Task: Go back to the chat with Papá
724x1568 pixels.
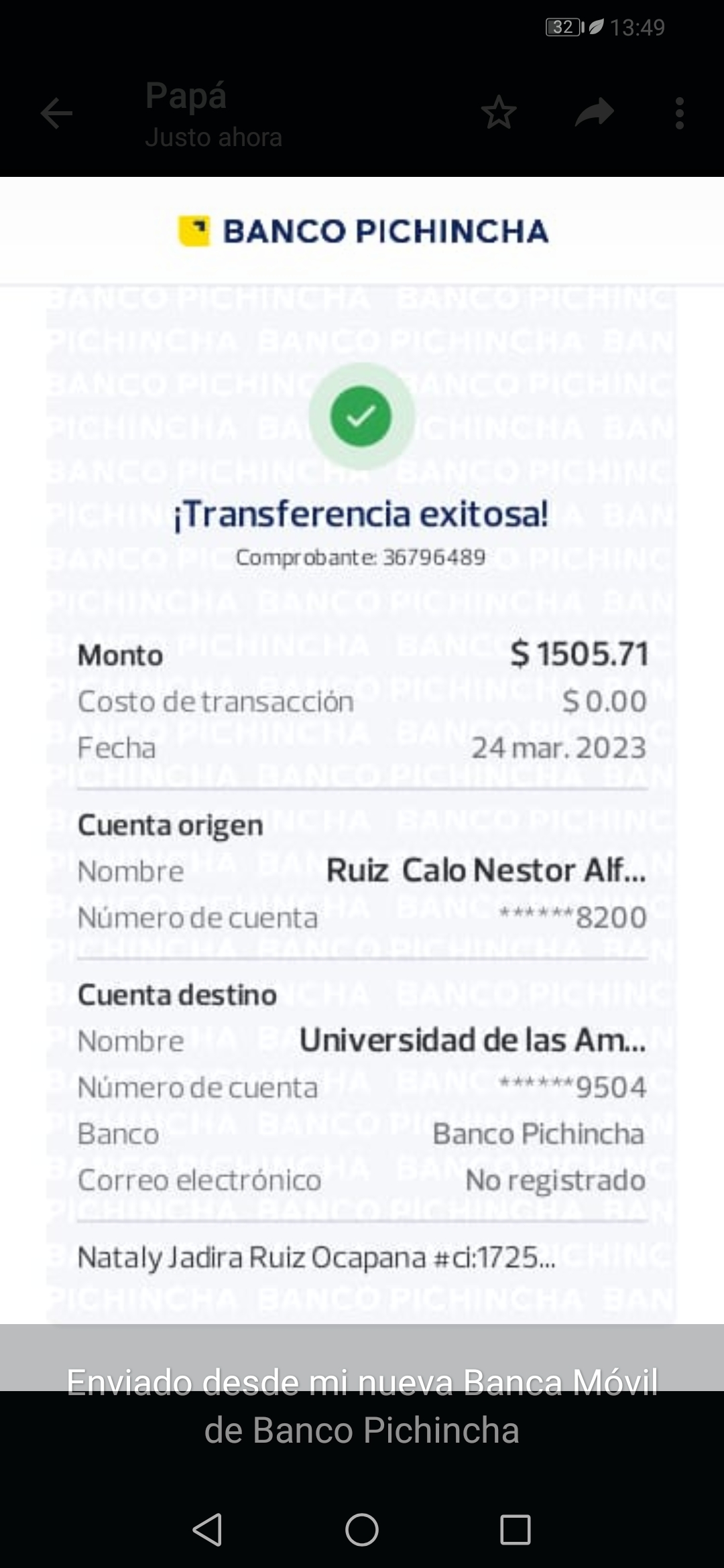Action: pyautogui.click(x=56, y=113)
